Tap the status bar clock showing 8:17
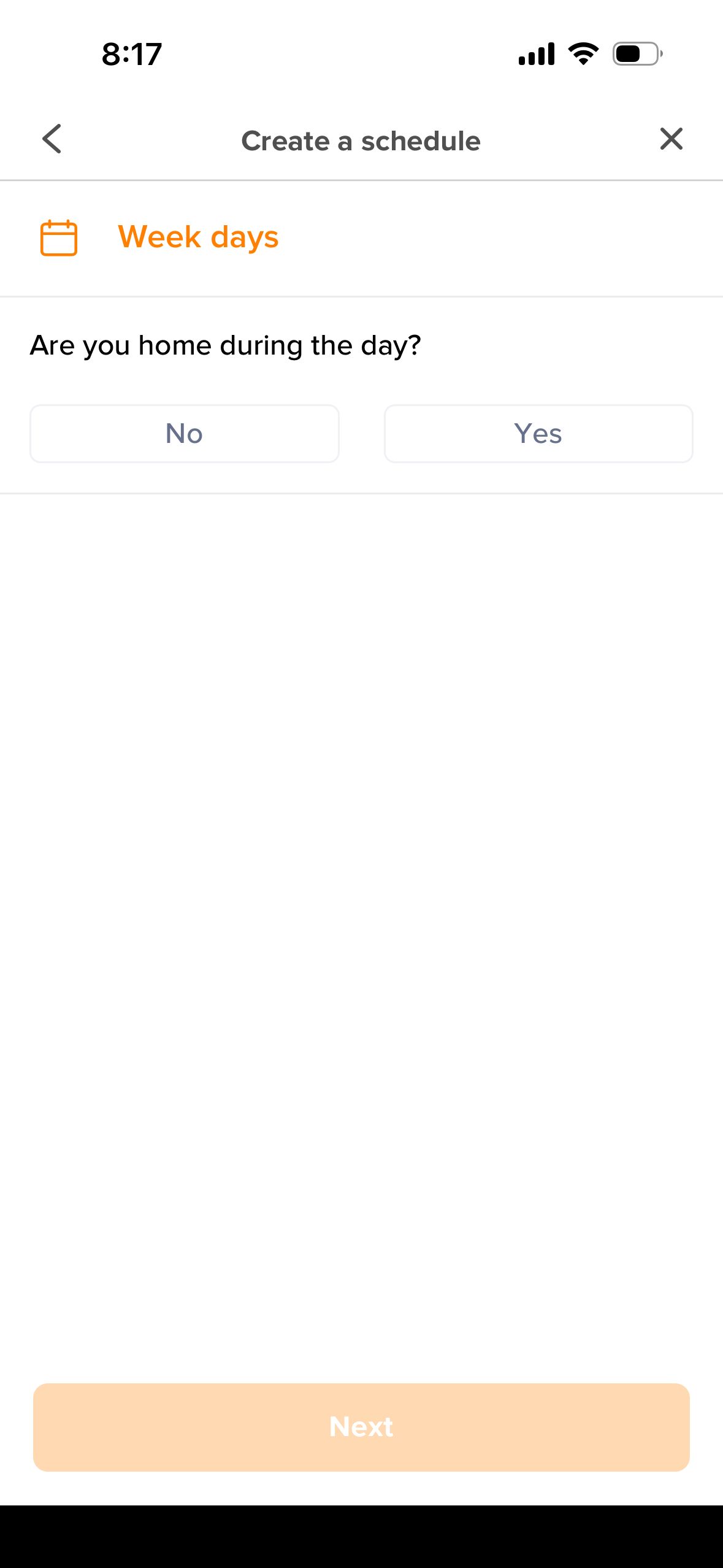723x1568 pixels. (131, 53)
